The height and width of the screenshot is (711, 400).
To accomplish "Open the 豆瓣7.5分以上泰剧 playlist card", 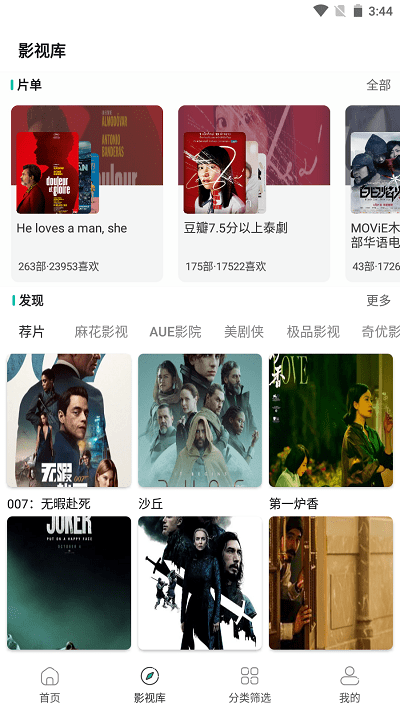I will click(254, 194).
